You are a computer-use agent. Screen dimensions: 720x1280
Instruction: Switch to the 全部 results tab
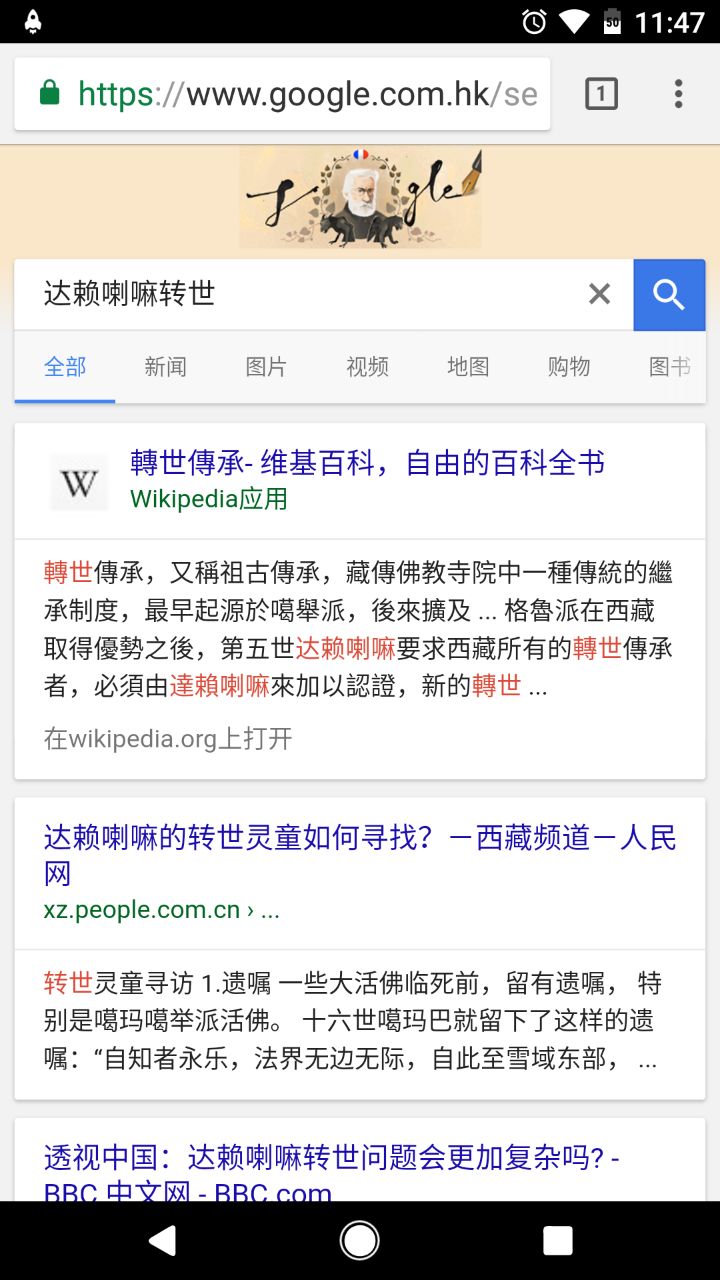(65, 367)
